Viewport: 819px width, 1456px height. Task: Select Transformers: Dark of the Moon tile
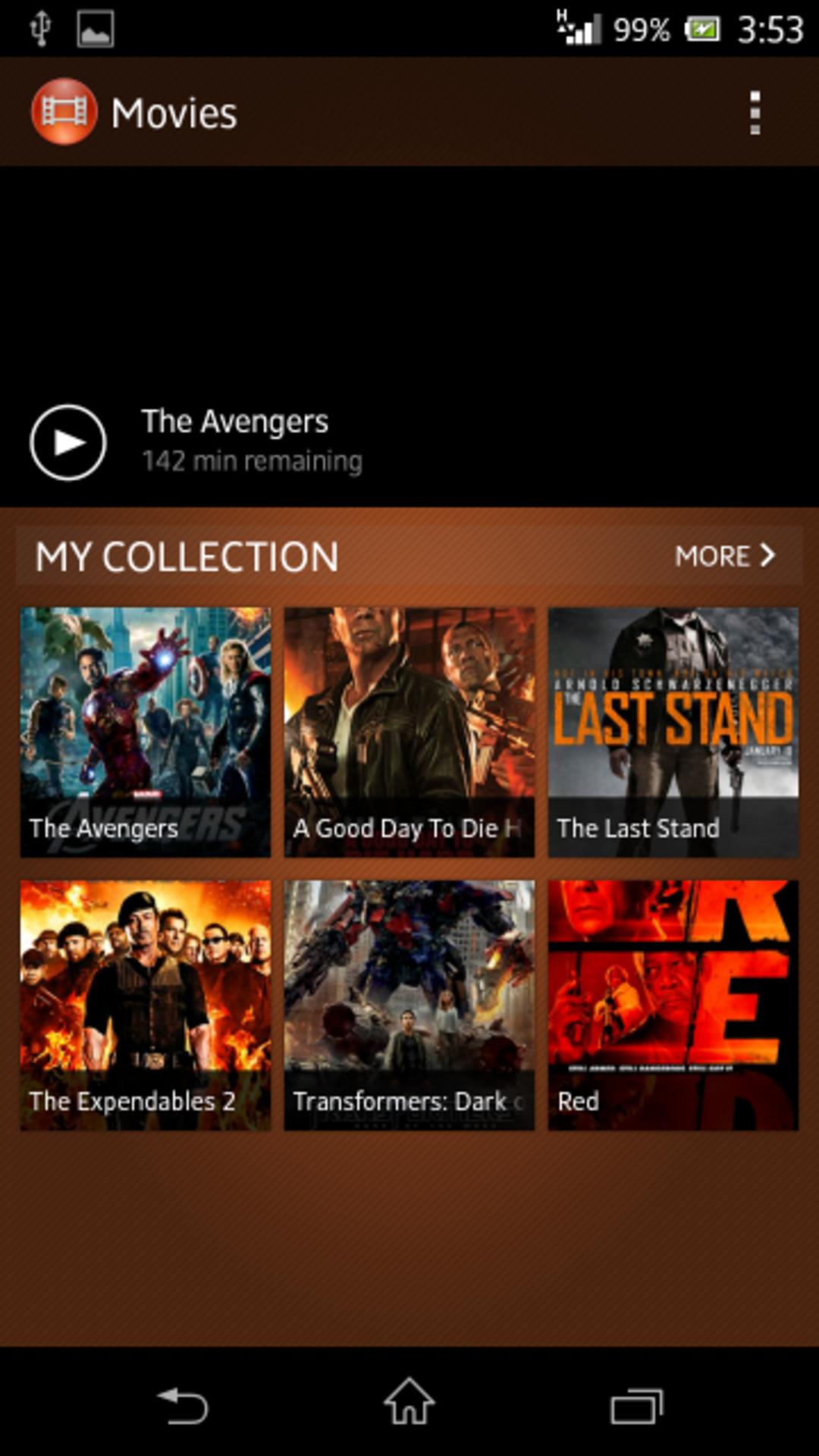point(409,1006)
